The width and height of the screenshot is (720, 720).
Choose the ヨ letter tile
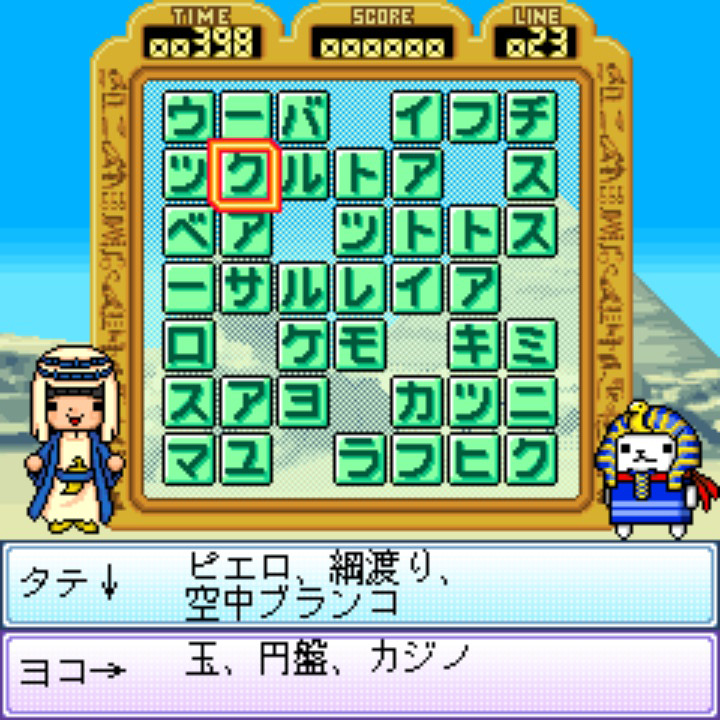303,404
